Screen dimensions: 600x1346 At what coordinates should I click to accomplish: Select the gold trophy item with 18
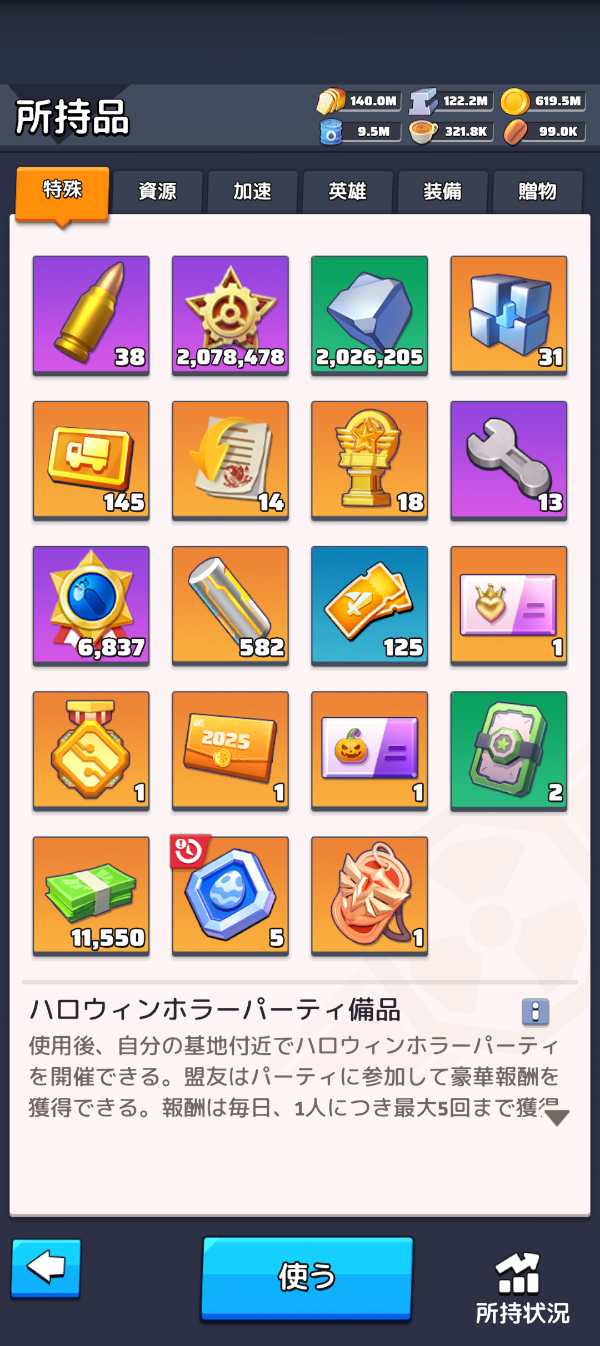tap(369, 459)
